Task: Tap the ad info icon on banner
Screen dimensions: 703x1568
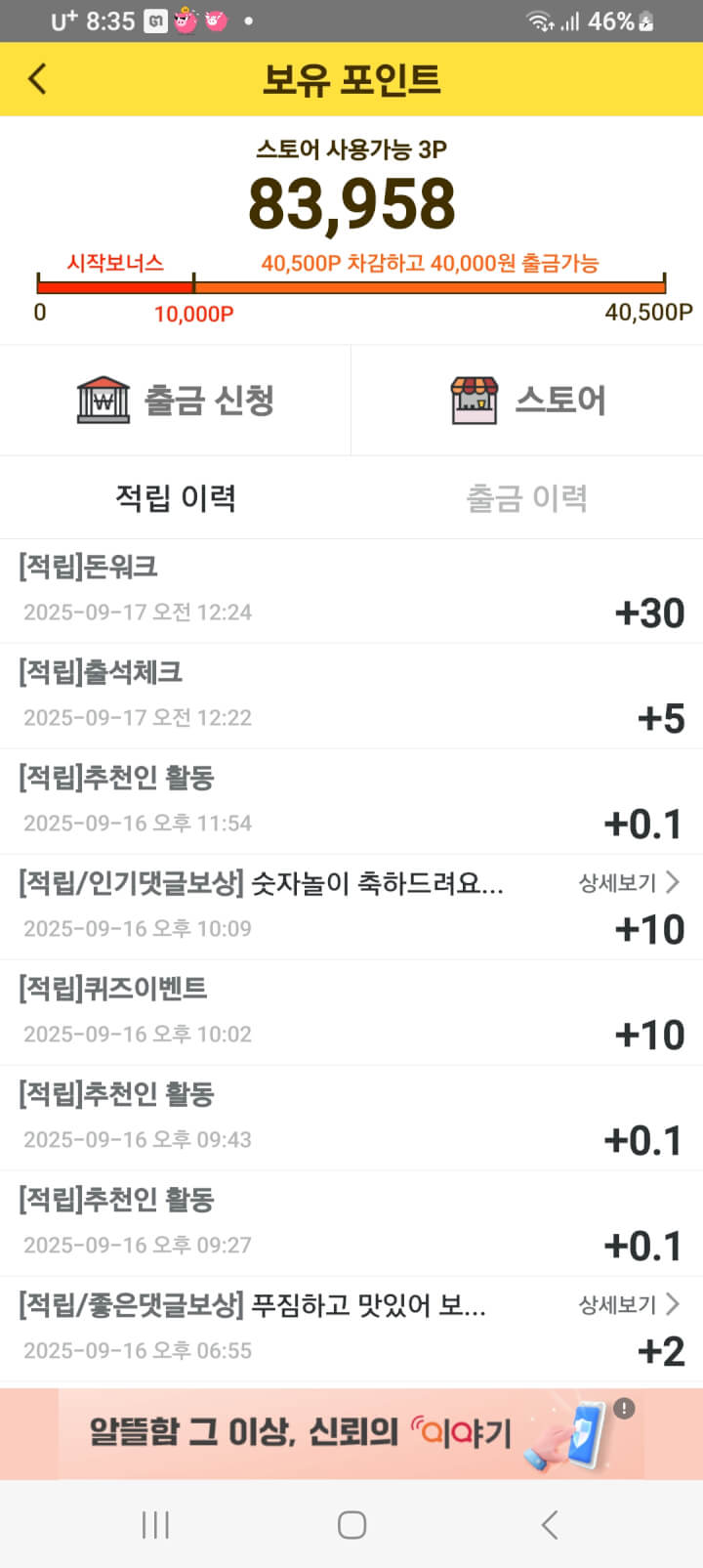Action: coord(625,1408)
